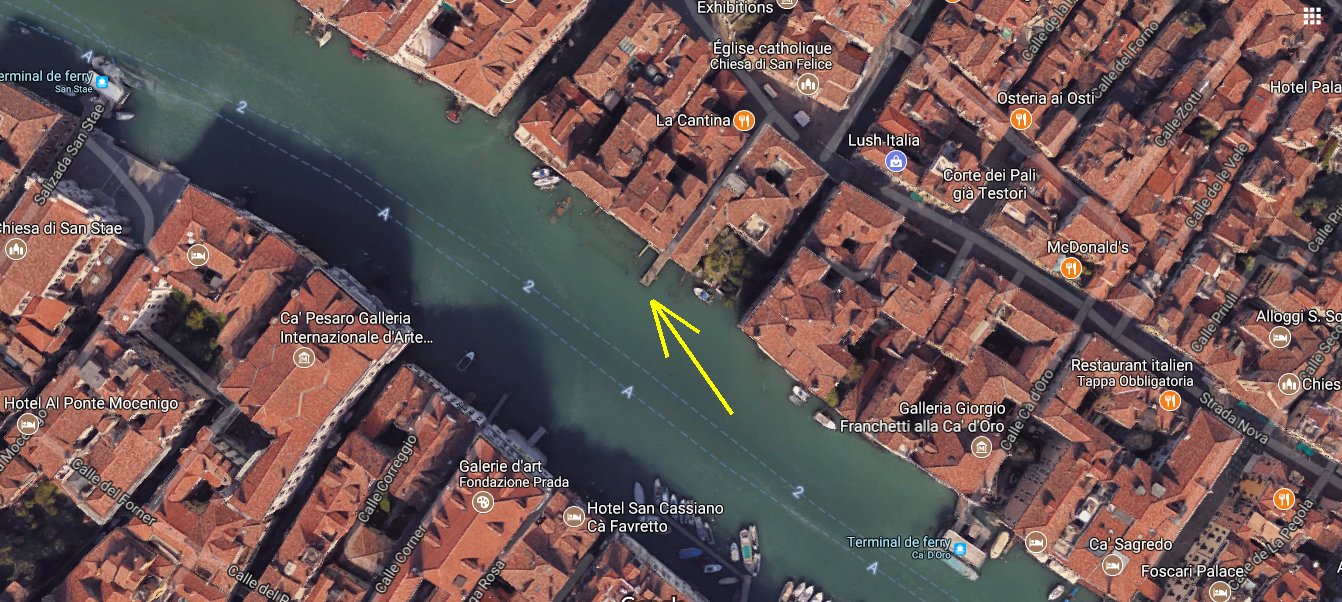
Task: Select the La Cantina restaurant marker
Action: coord(743,121)
